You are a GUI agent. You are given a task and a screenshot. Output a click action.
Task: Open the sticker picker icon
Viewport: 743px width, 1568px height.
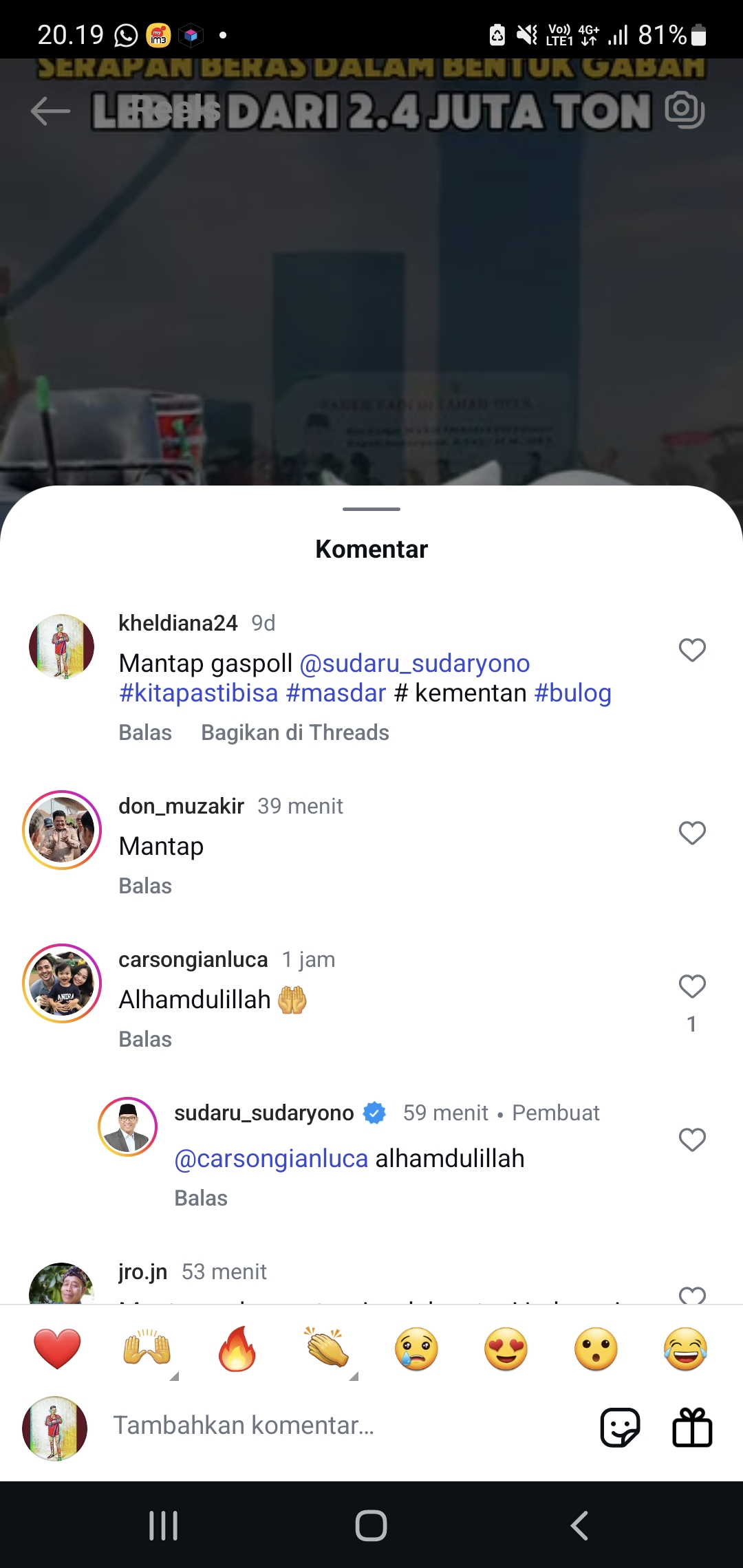620,1428
